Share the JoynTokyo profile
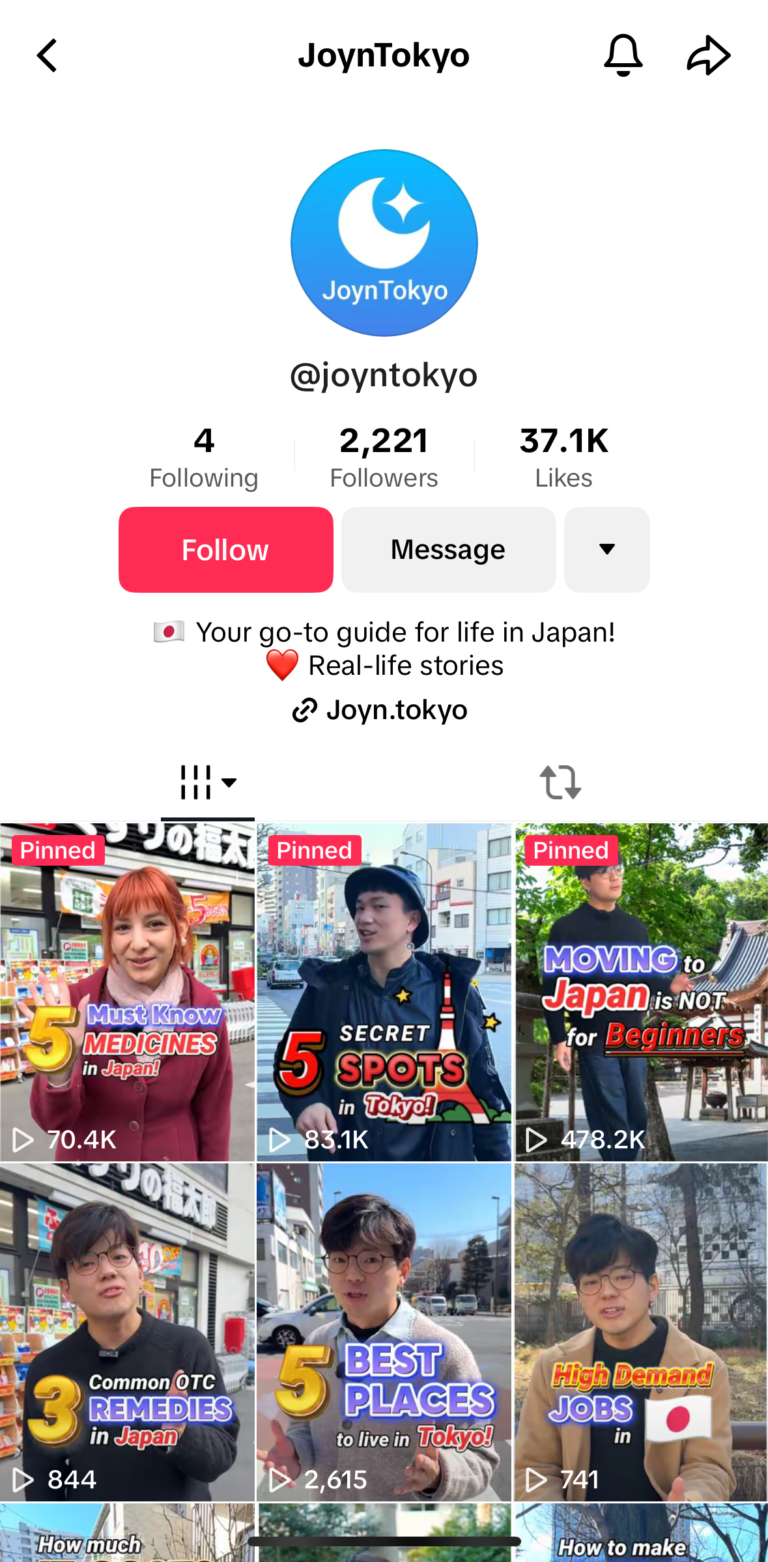Screen dimensions: 768x1562 click(708, 56)
